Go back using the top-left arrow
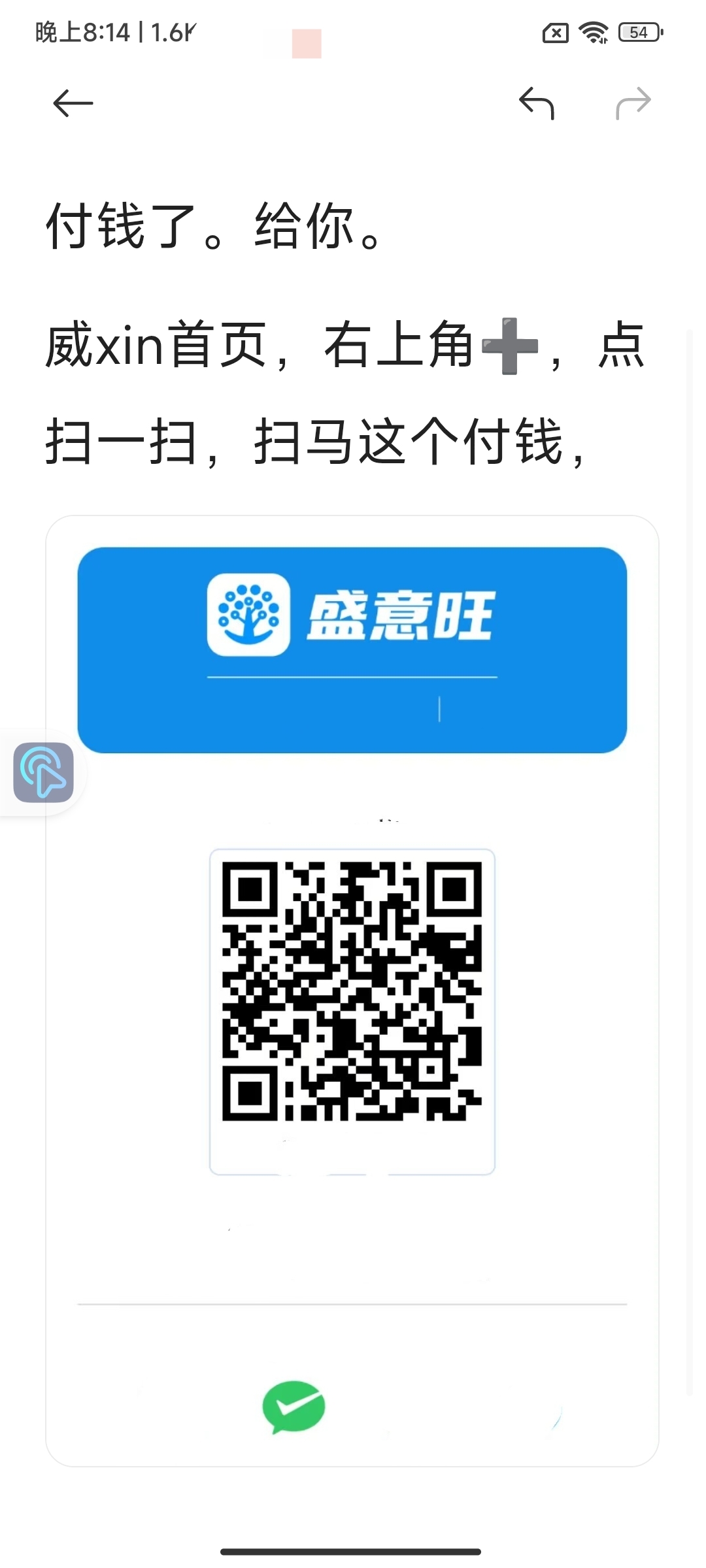Screen dimensions: 706x1568 73,103
